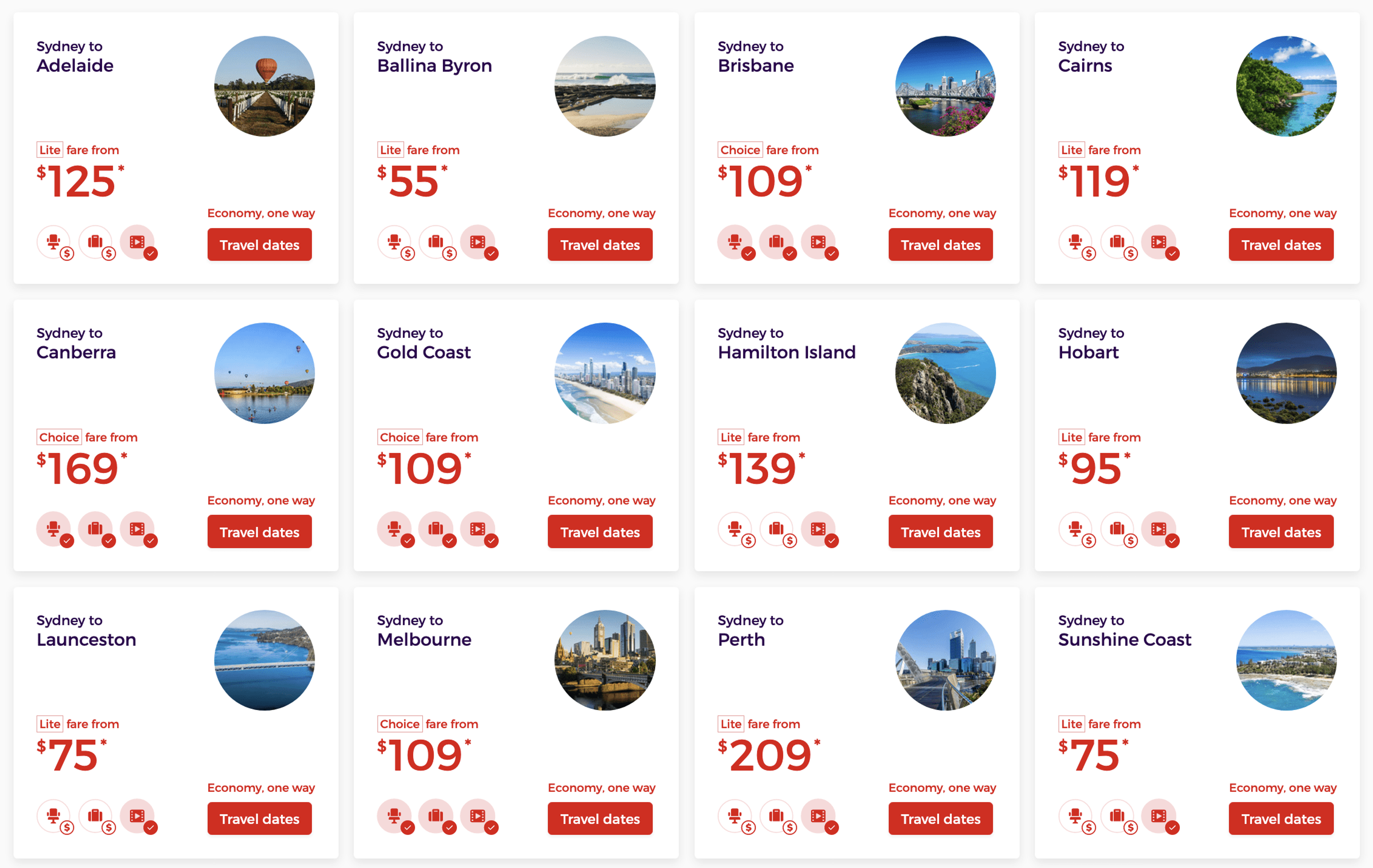Tap the seat icon on Sunshine Coast card
The width and height of the screenshot is (1373, 868).
1076,817
